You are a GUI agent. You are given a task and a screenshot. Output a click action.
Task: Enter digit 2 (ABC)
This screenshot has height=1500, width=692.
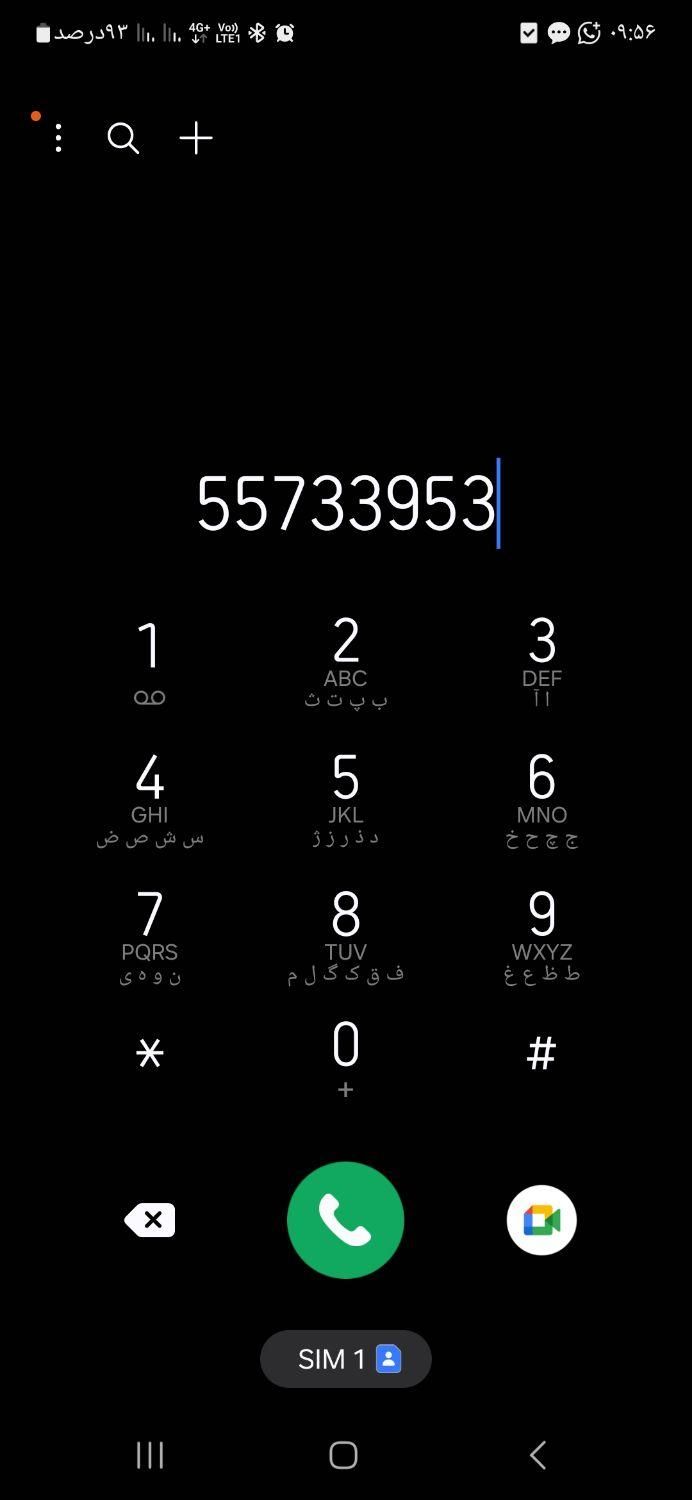click(x=345, y=660)
